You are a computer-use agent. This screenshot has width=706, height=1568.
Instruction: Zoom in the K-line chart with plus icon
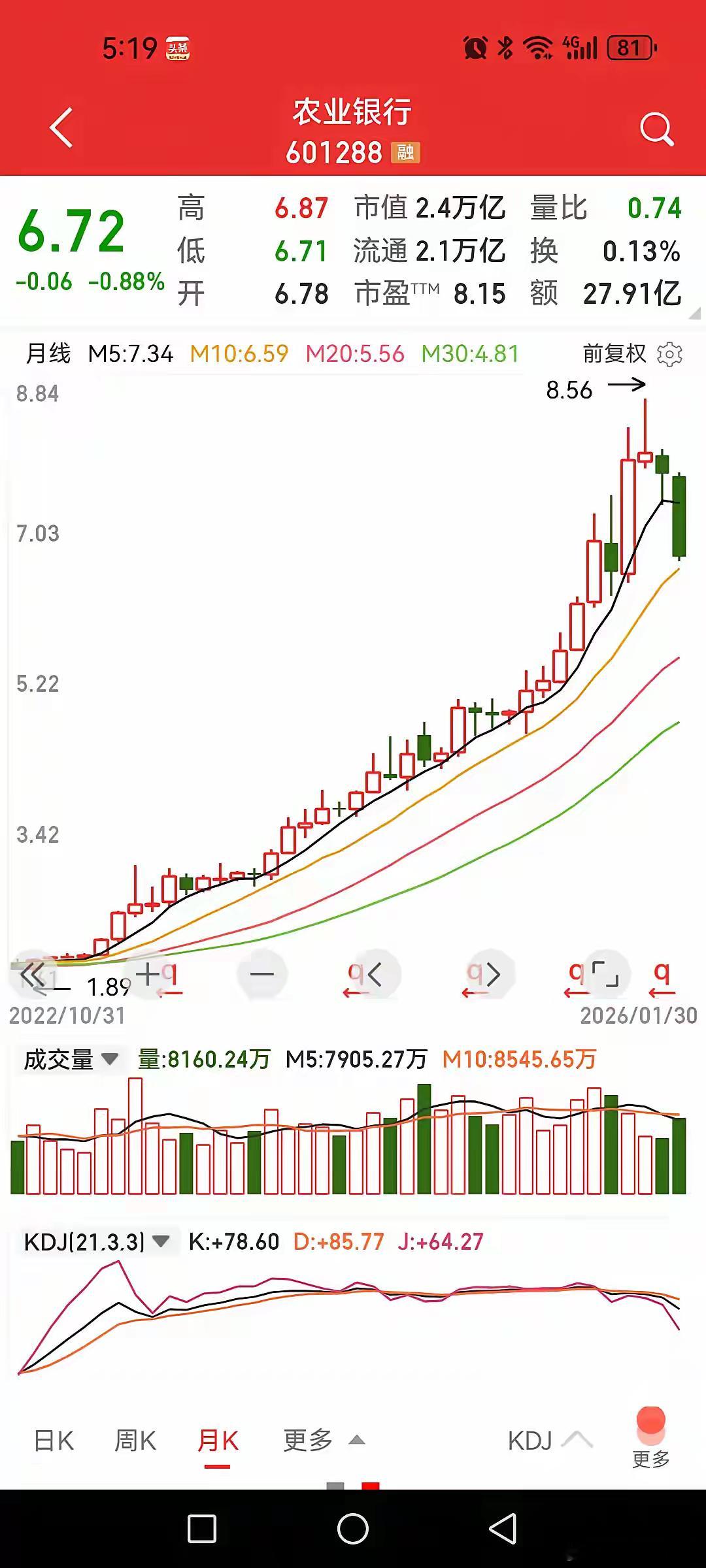click(149, 973)
